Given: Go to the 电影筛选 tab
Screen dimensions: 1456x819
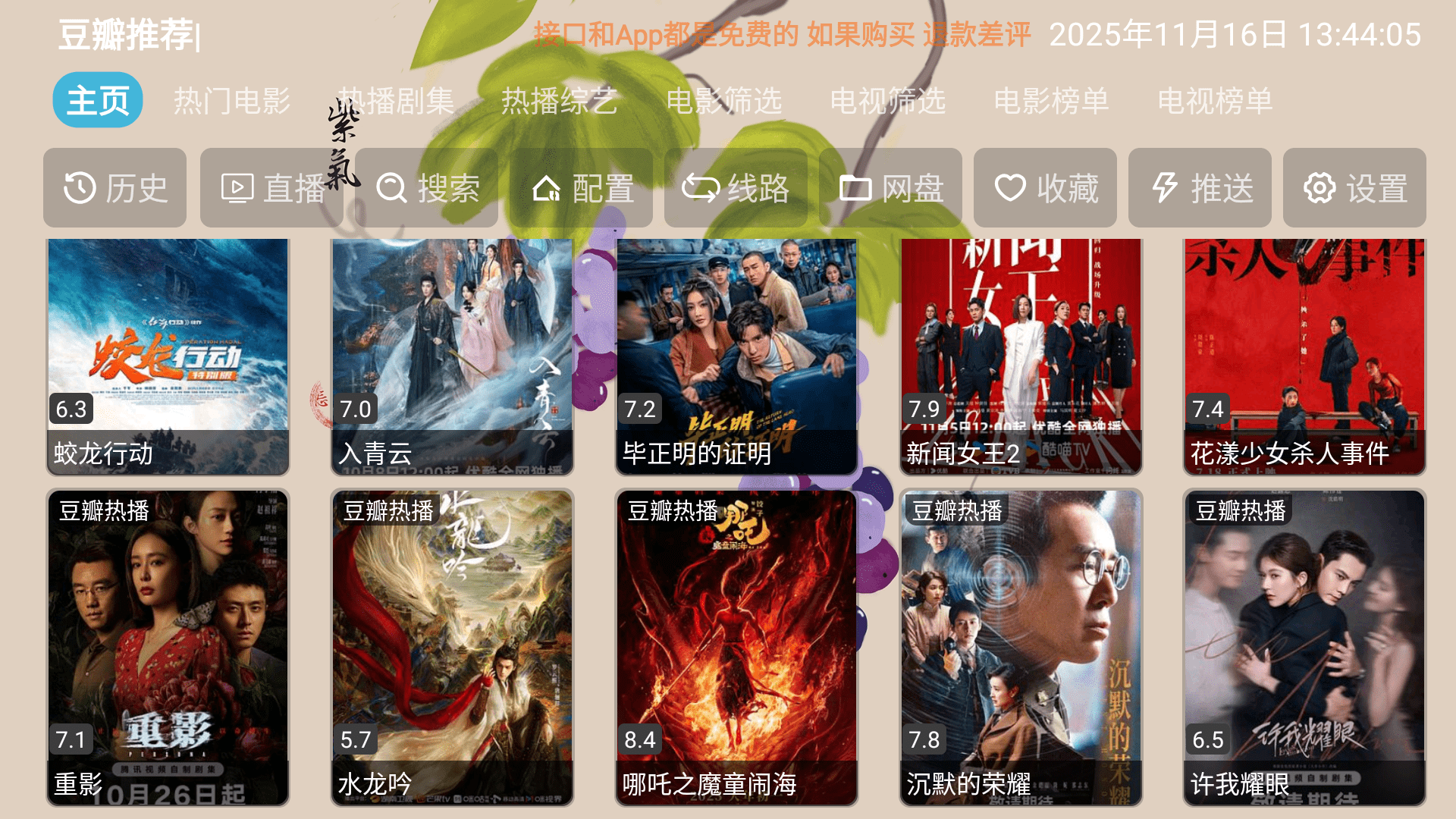Looking at the screenshot, I should click(723, 101).
